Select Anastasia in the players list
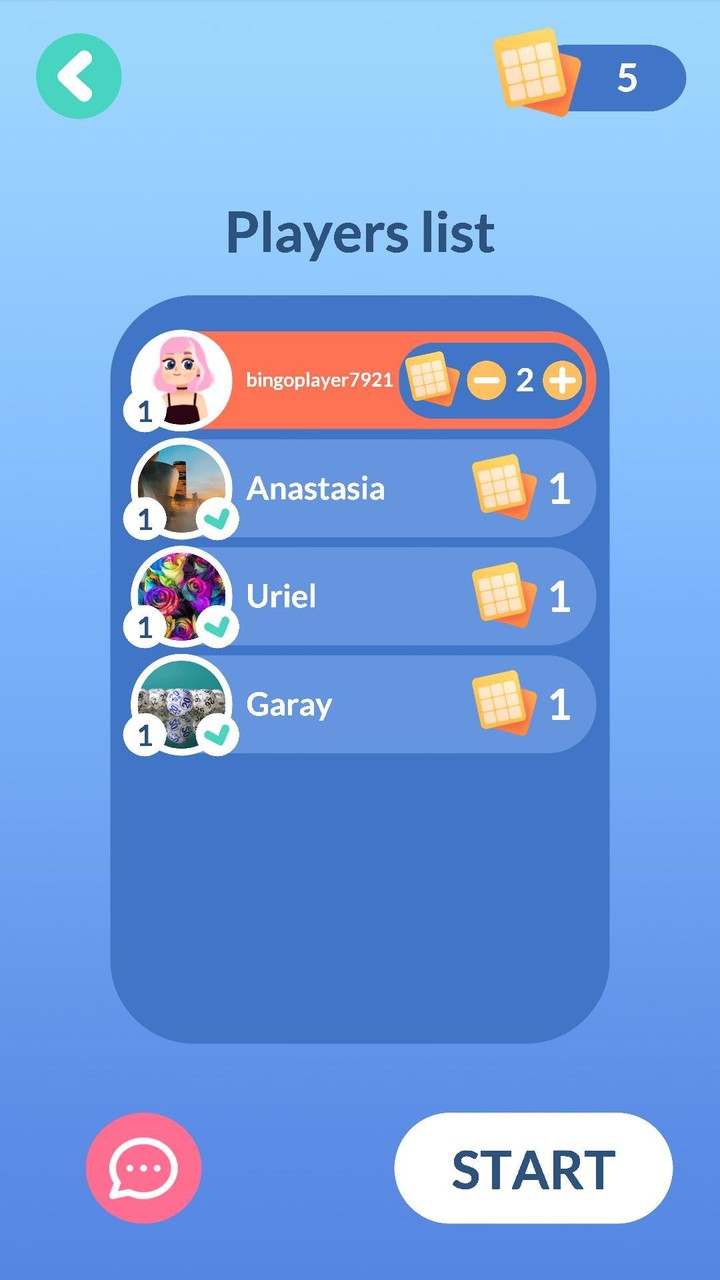The image size is (720, 1280). [360, 489]
